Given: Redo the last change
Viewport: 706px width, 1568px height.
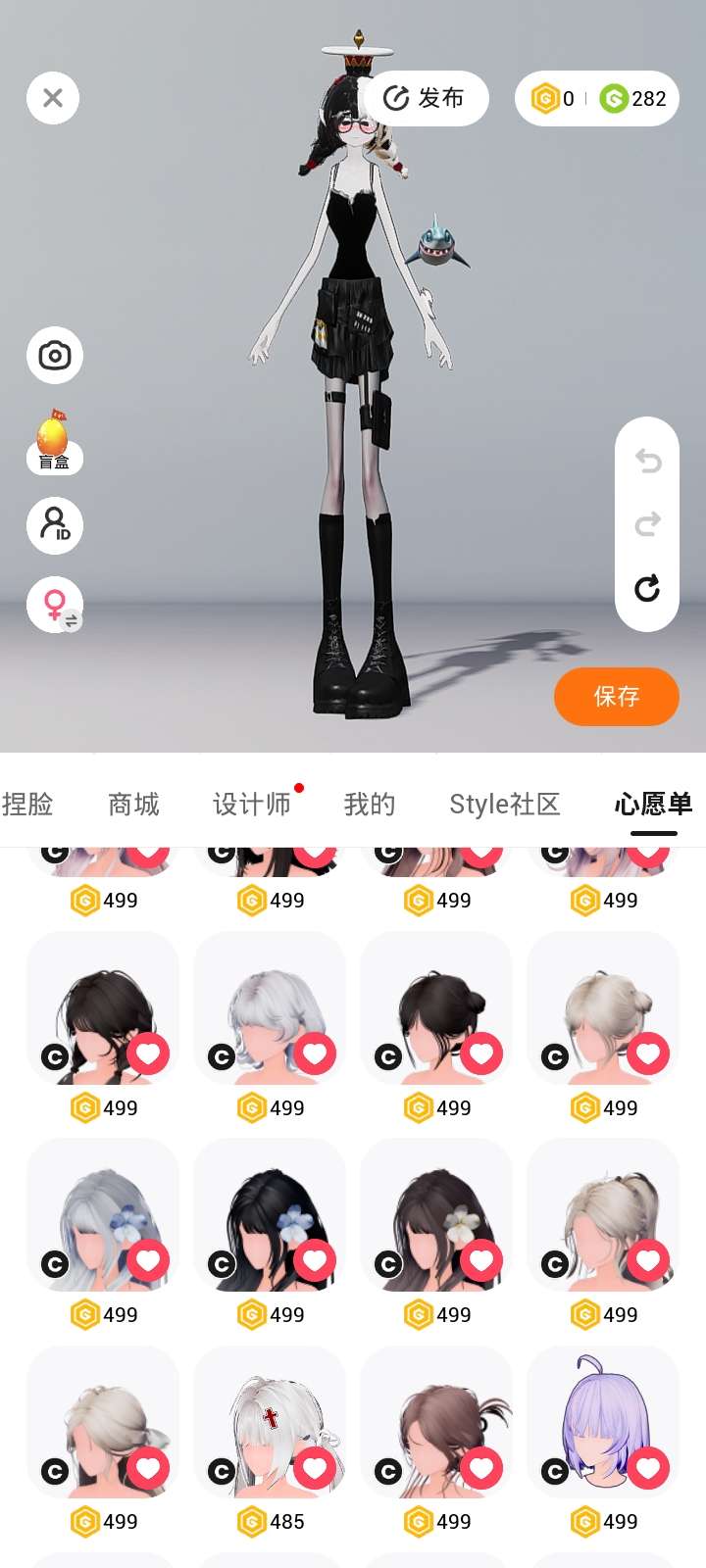Looking at the screenshot, I should pos(647,524).
